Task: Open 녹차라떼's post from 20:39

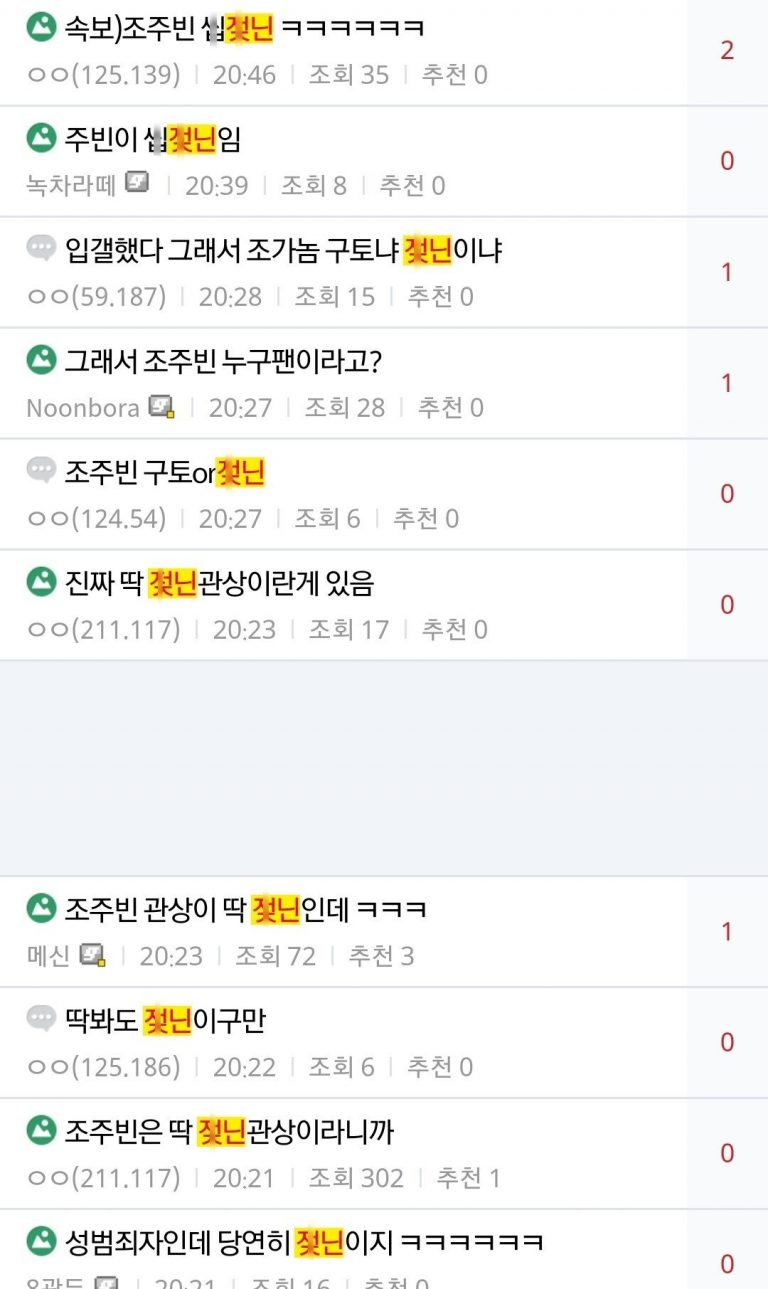Action: (152, 139)
